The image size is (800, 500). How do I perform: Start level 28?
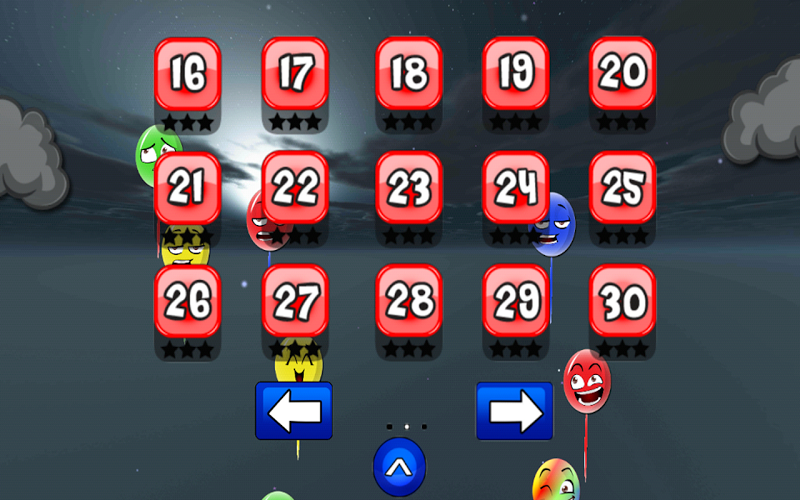click(x=409, y=301)
